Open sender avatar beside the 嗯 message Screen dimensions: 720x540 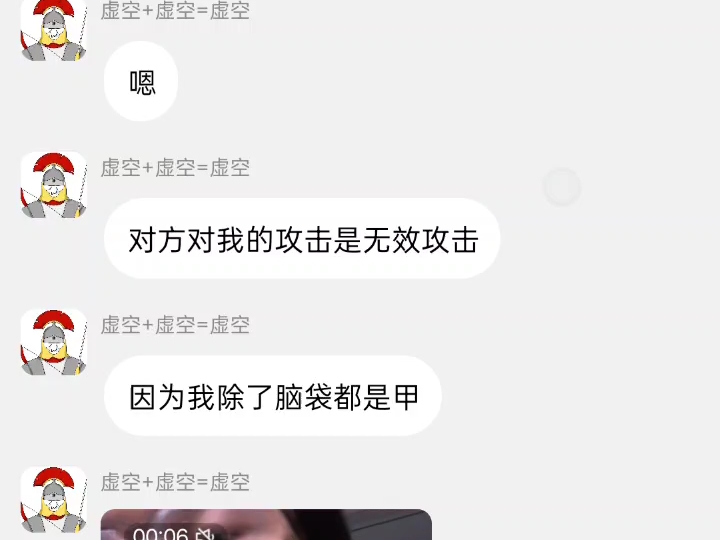point(54,30)
